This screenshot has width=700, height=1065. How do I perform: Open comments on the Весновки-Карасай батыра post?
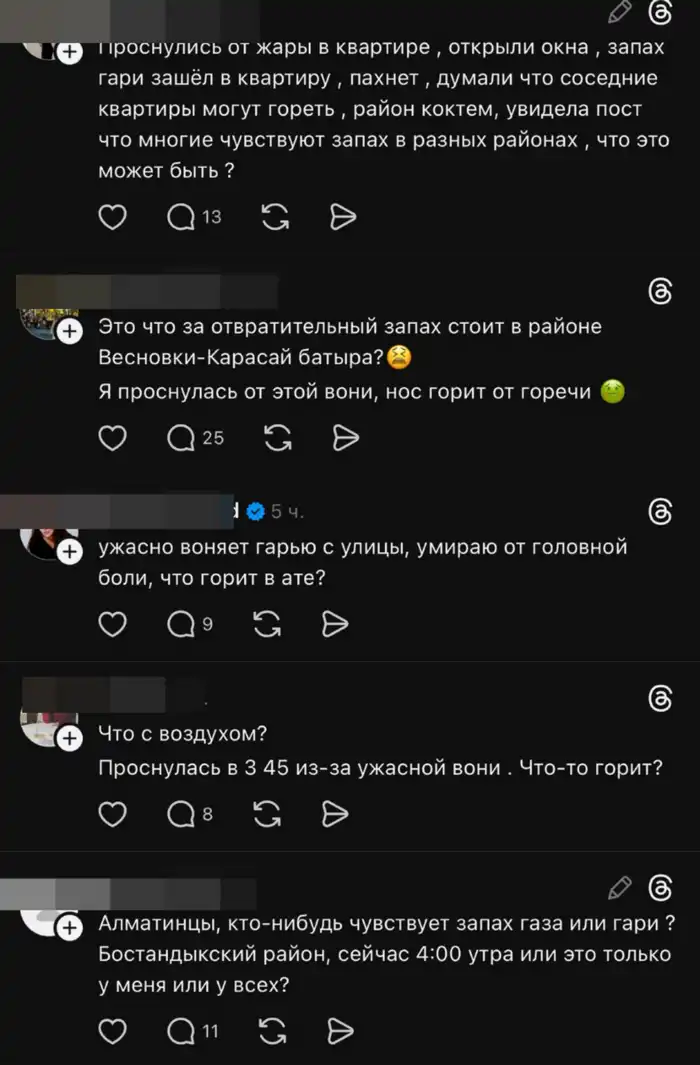pos(181,438)
